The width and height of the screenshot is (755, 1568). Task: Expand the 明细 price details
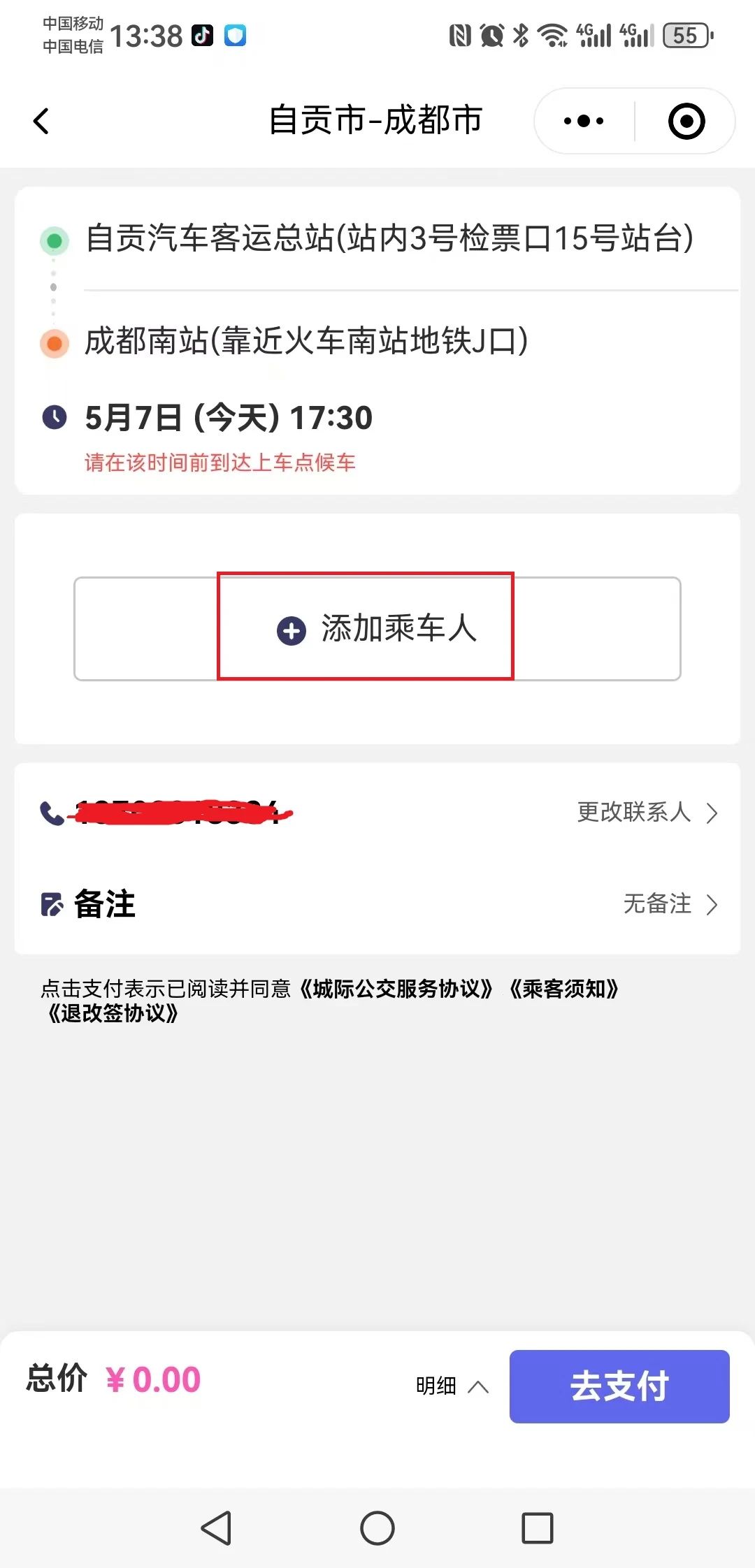[452, 1386]
